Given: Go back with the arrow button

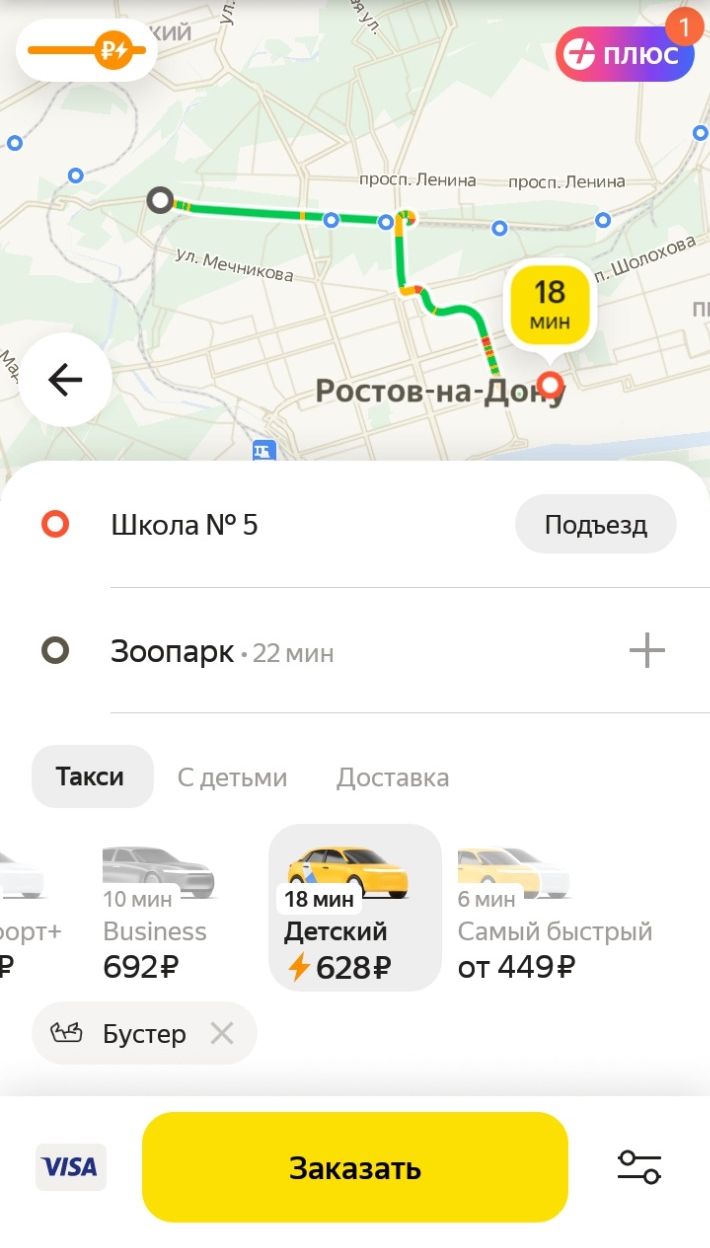Looking at the screenshot, I should click(66, 380).
